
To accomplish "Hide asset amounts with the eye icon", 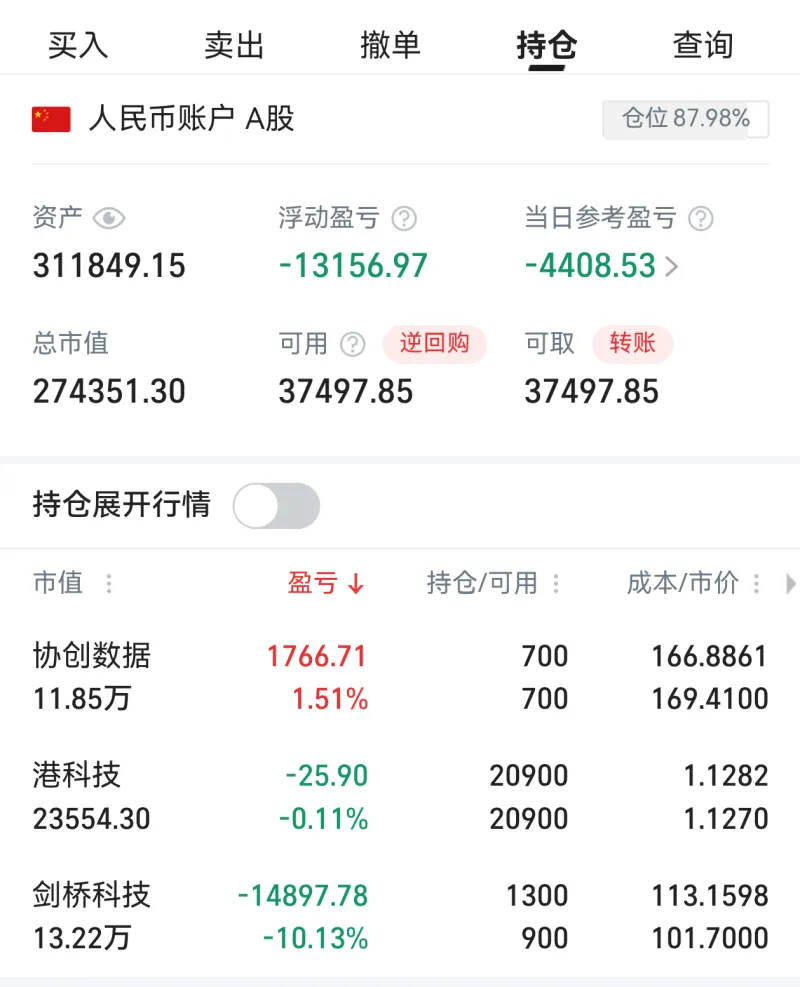I will tap(108, 218).
